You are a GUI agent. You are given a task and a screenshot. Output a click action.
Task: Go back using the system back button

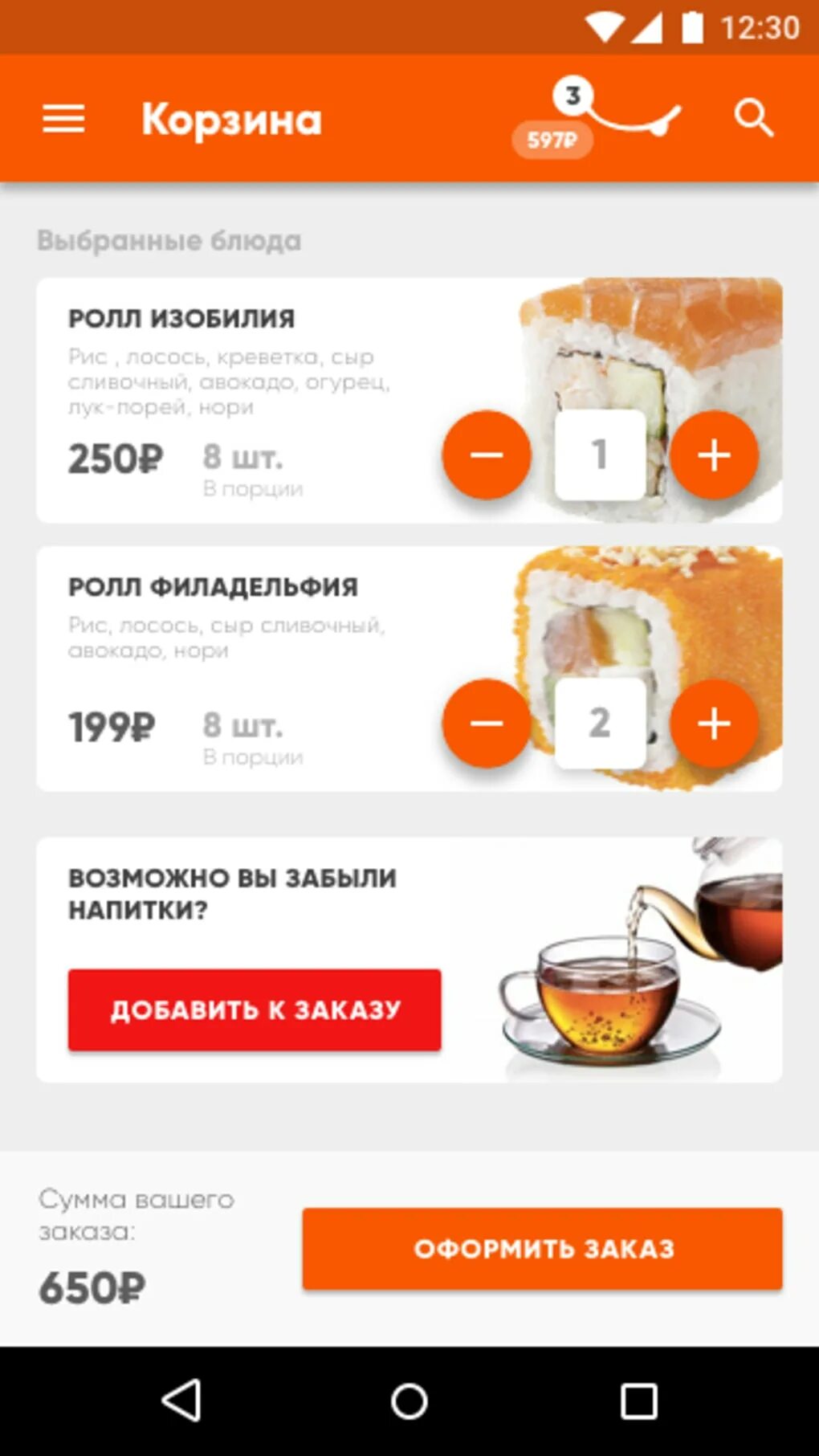click(181, 1401)
